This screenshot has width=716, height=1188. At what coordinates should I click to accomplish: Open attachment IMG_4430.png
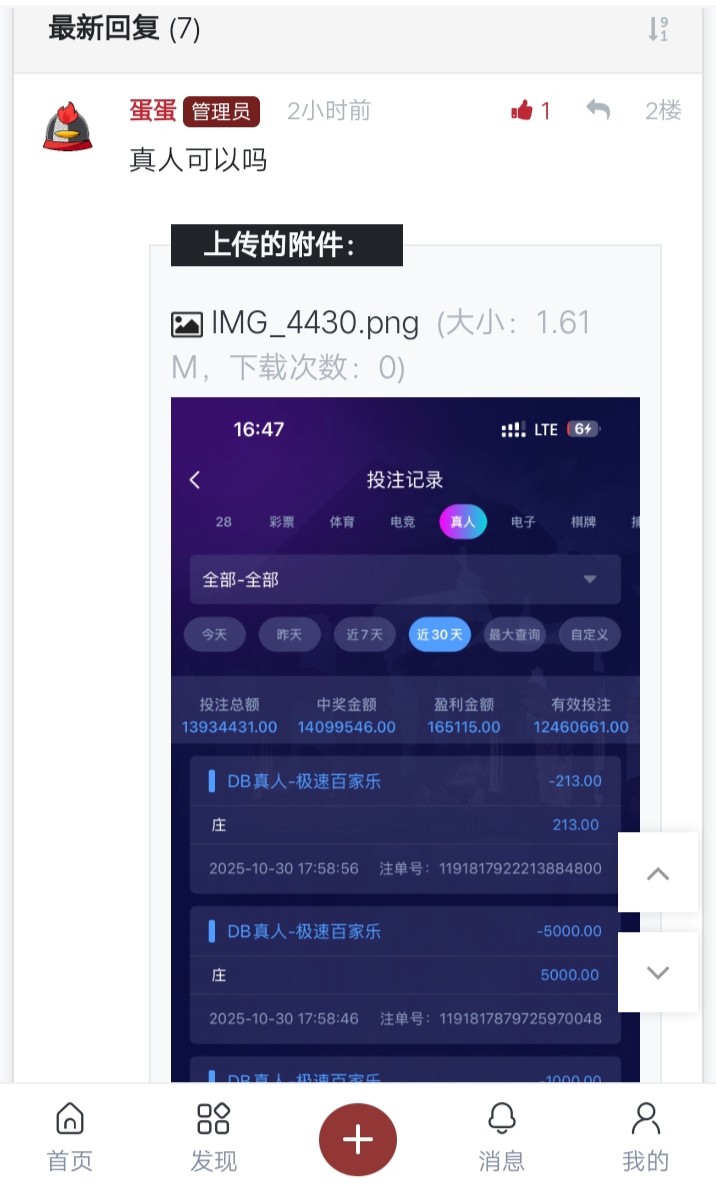pos(314,323)
